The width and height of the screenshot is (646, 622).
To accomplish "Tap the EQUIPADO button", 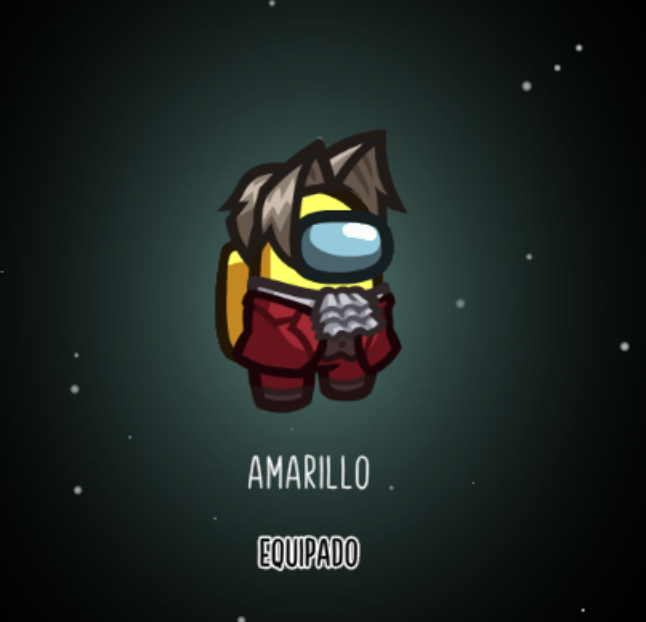I will tap(308, 553).
